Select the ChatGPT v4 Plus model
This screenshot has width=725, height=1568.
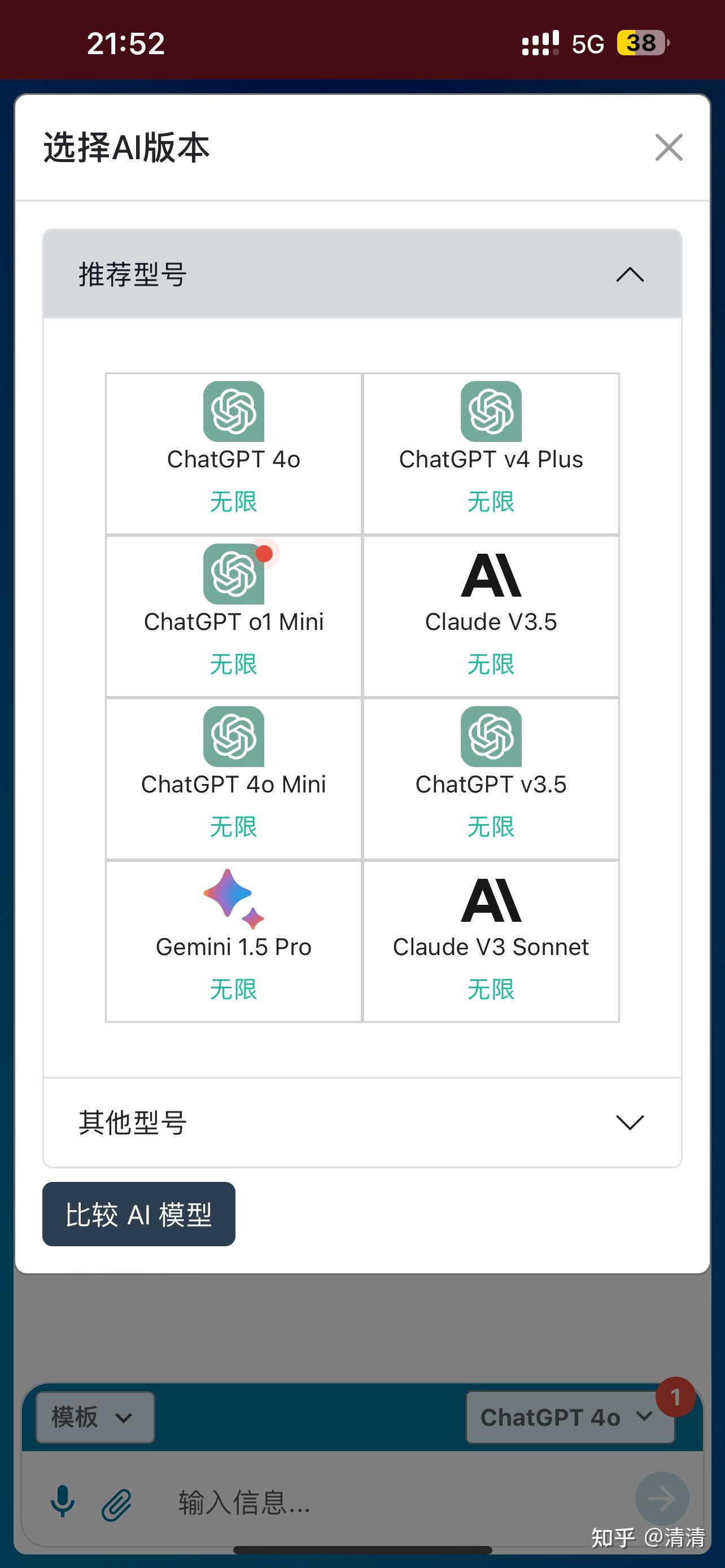[x=491, y=413]
